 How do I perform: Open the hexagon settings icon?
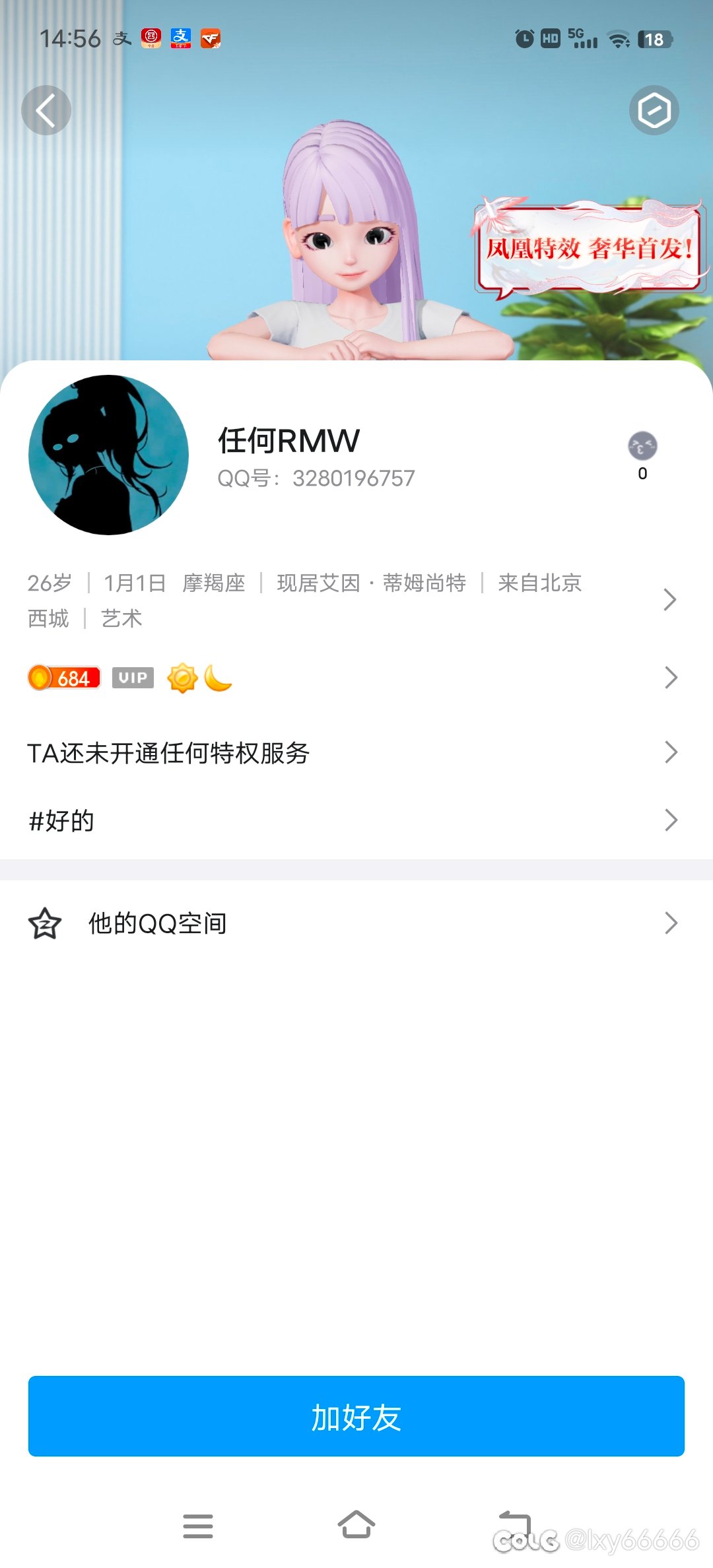click(x=654, y=110)
